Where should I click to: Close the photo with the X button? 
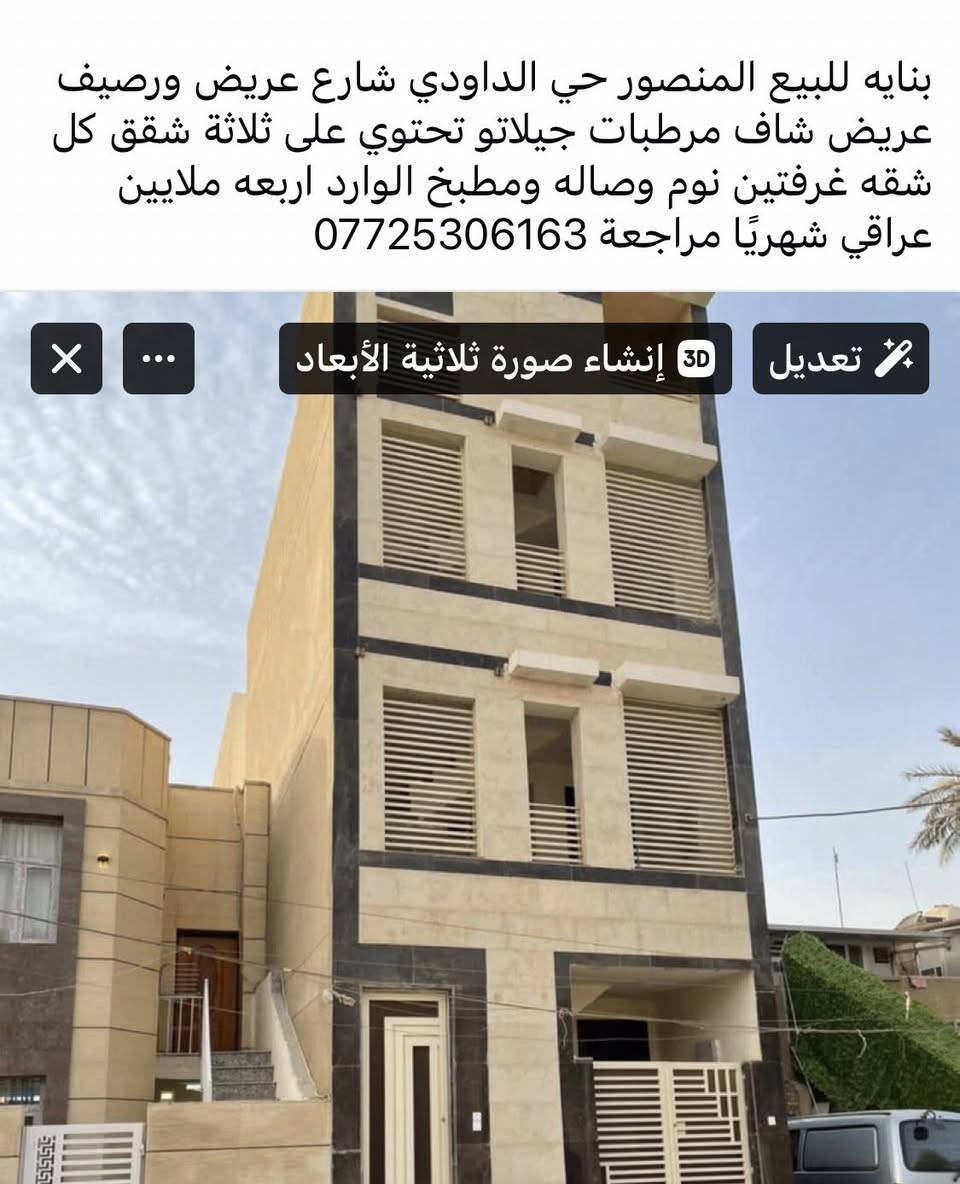tap(66, 358)
